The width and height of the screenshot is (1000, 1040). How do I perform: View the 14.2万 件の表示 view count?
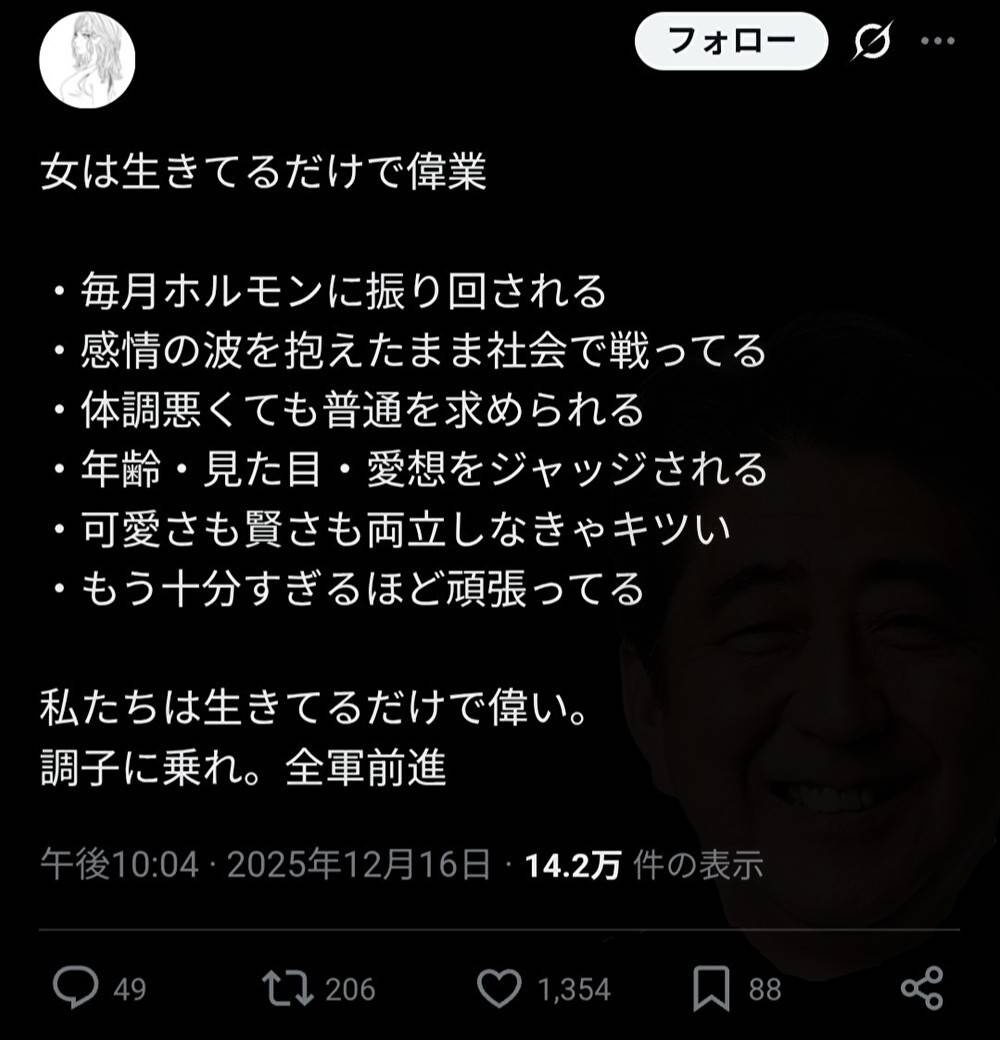pyautogui.click(x=644, y=865)
